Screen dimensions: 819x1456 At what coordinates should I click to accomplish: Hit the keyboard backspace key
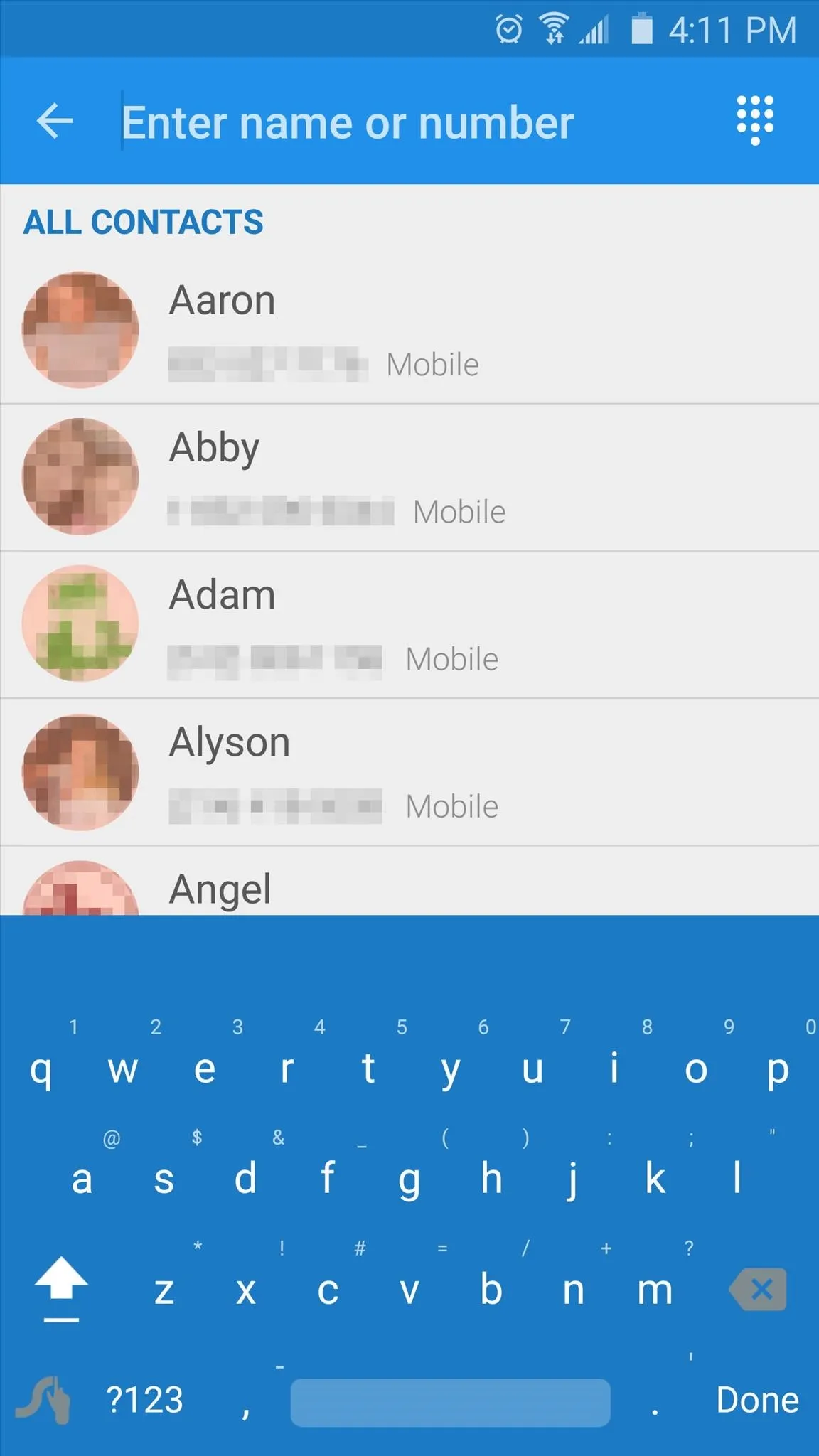point(758,1289)
